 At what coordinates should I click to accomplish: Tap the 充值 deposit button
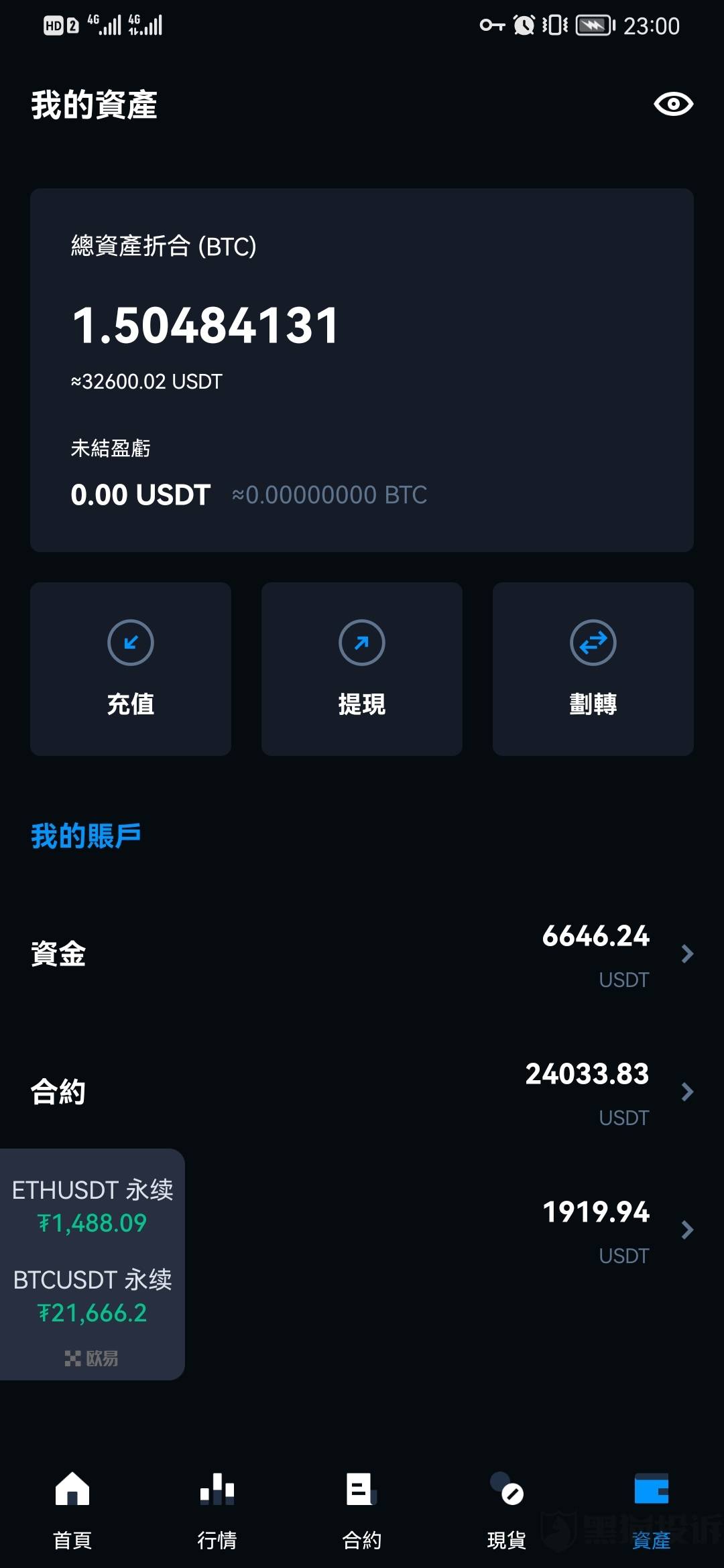(131, 669)
